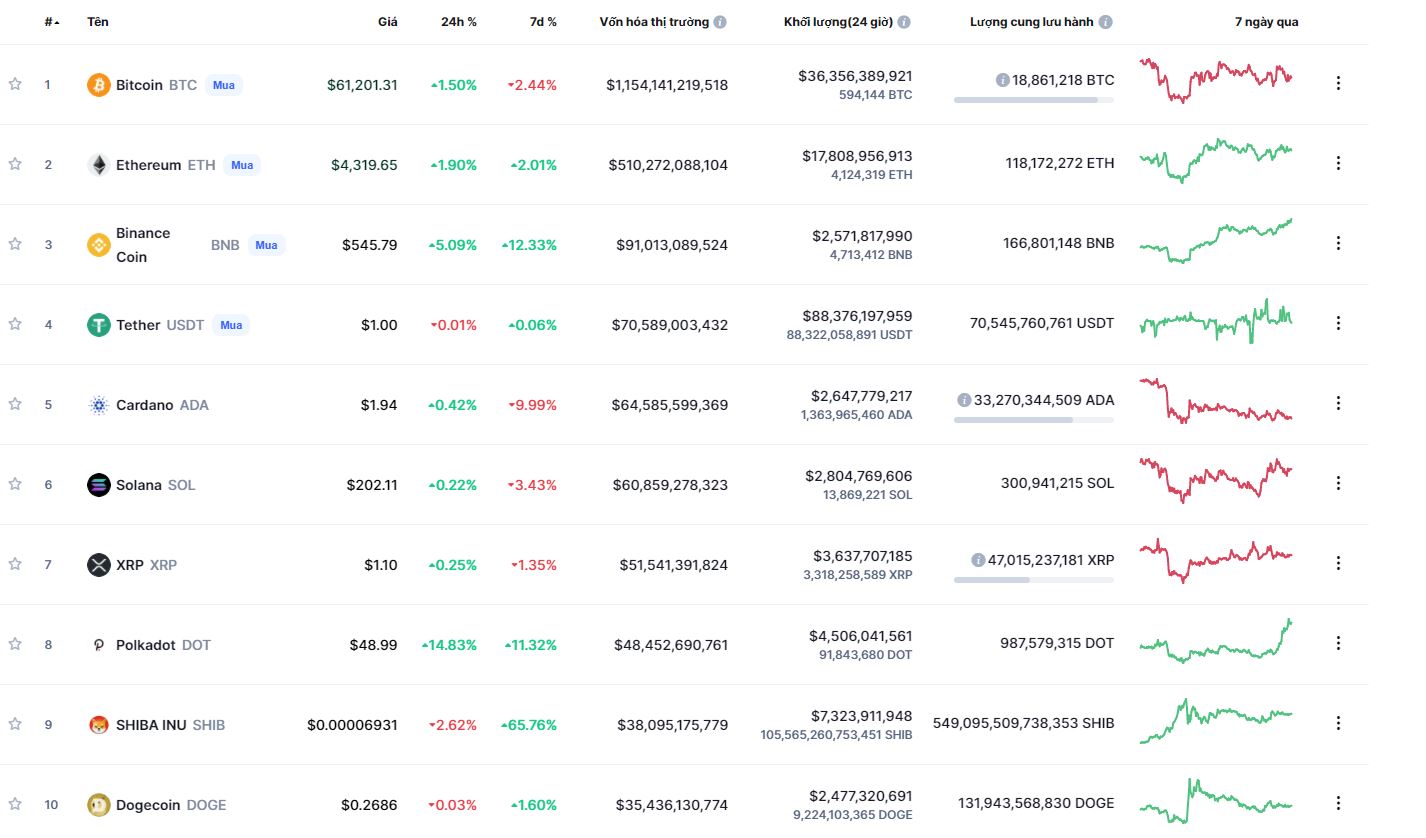Tap the Mua button next to Bitcoin
1426x838 pixels.
click(x=224, y=85)
